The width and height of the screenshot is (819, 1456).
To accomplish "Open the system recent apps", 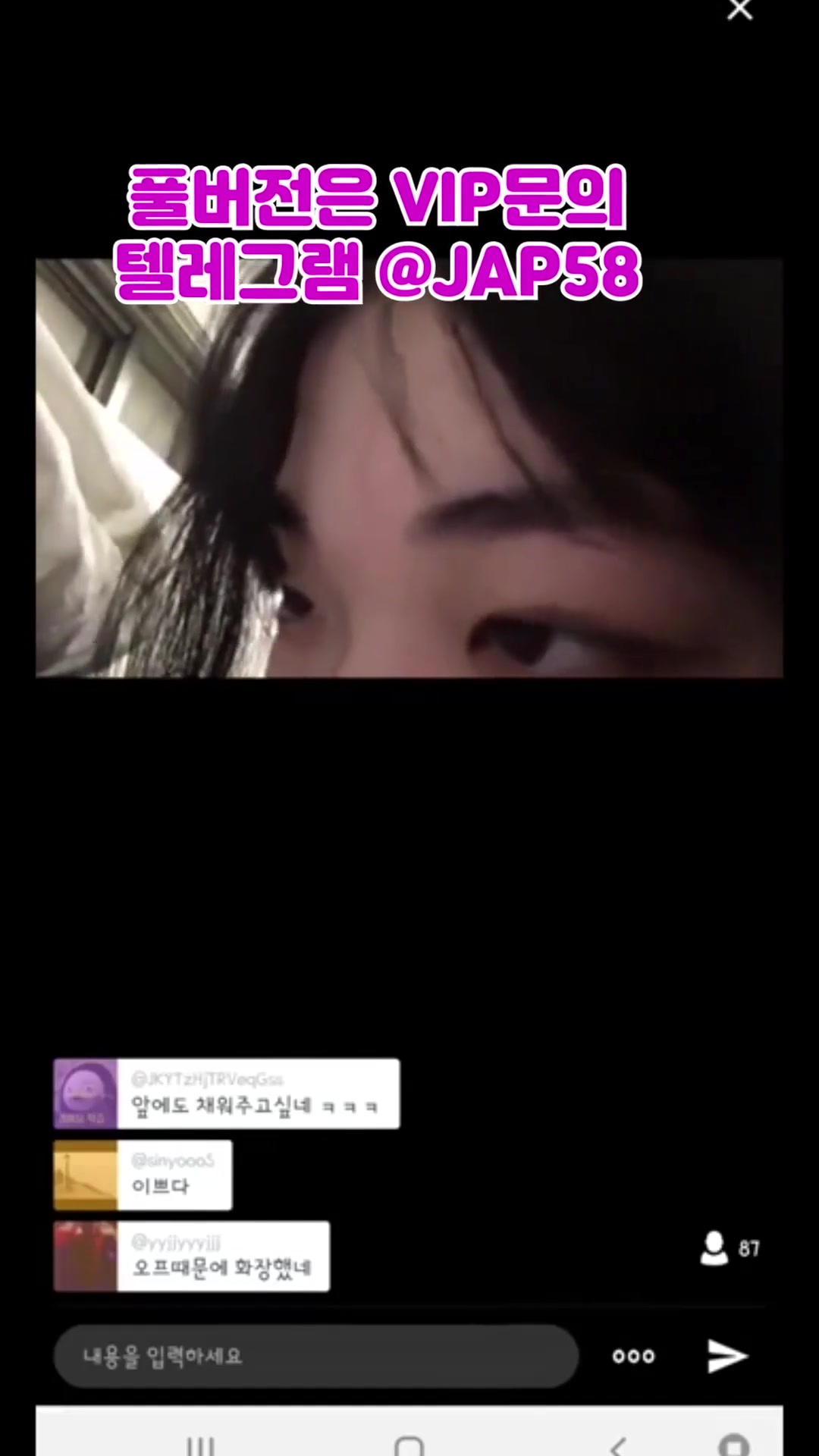I will (200, 1446).
